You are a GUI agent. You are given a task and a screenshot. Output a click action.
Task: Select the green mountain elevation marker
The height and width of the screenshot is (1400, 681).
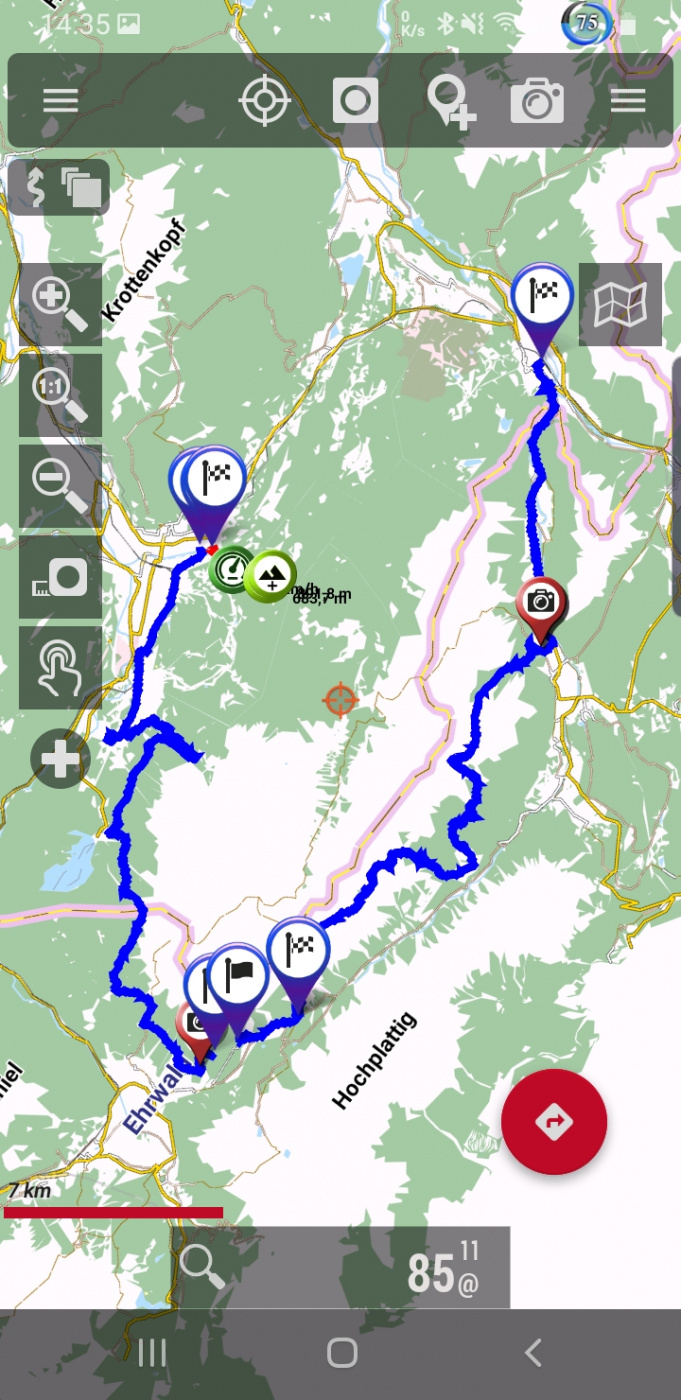click(x=271, y=577)
